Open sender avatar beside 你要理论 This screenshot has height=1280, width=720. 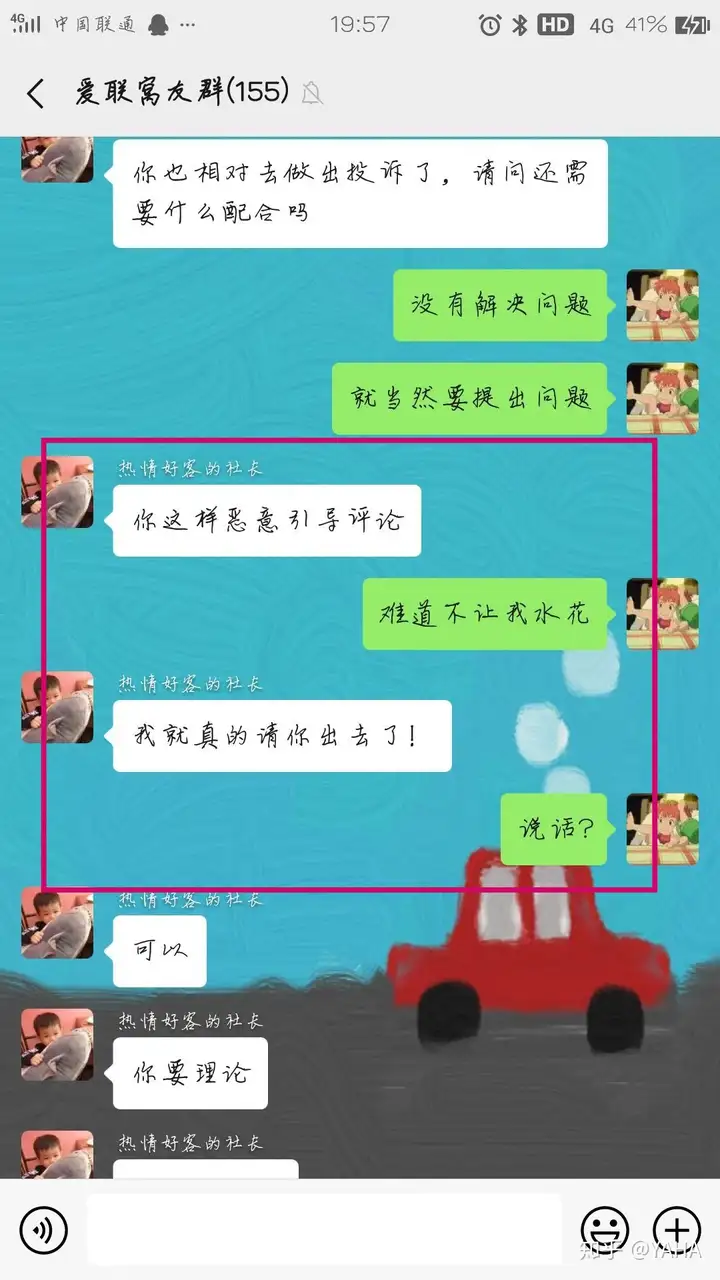tap(57, 1044)
